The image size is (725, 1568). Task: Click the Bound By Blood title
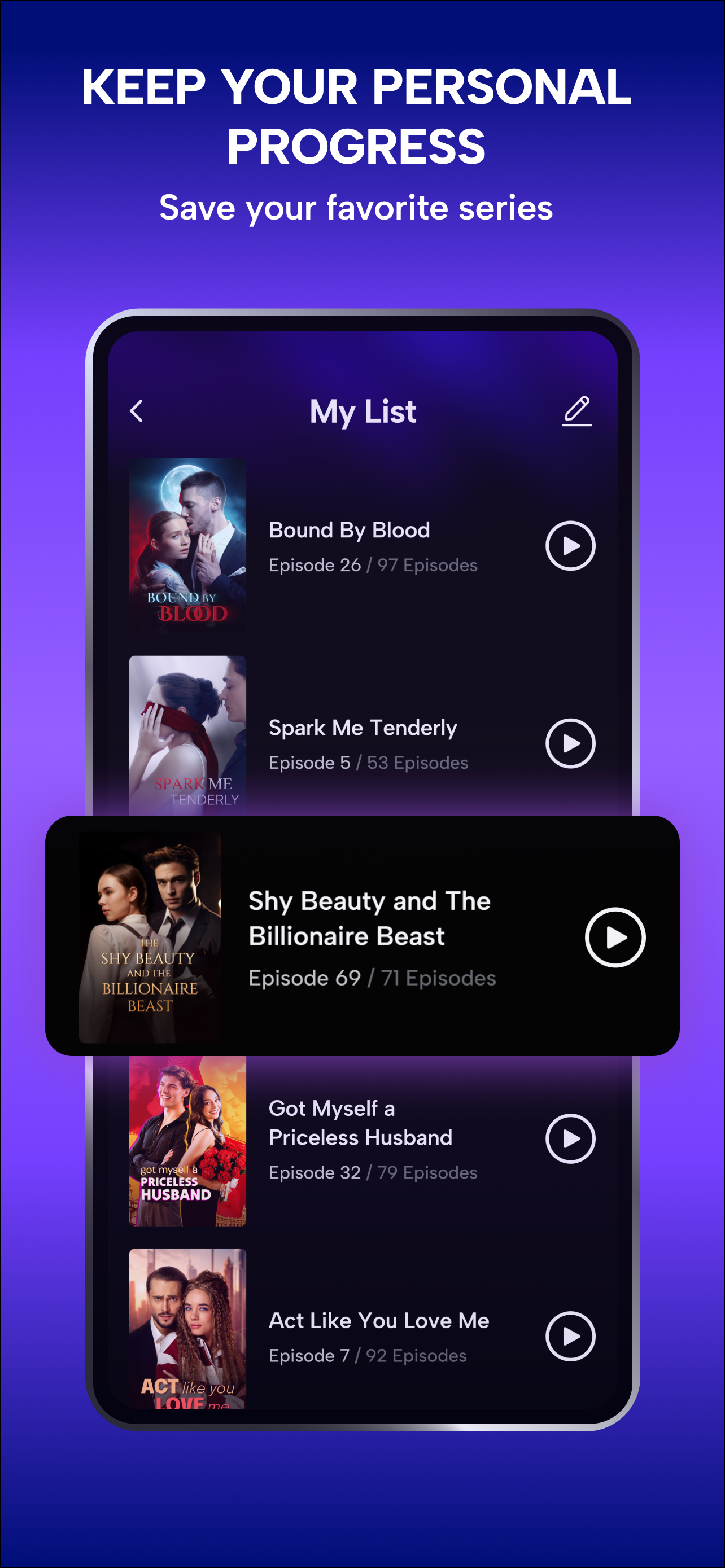(x=350, y=529)
